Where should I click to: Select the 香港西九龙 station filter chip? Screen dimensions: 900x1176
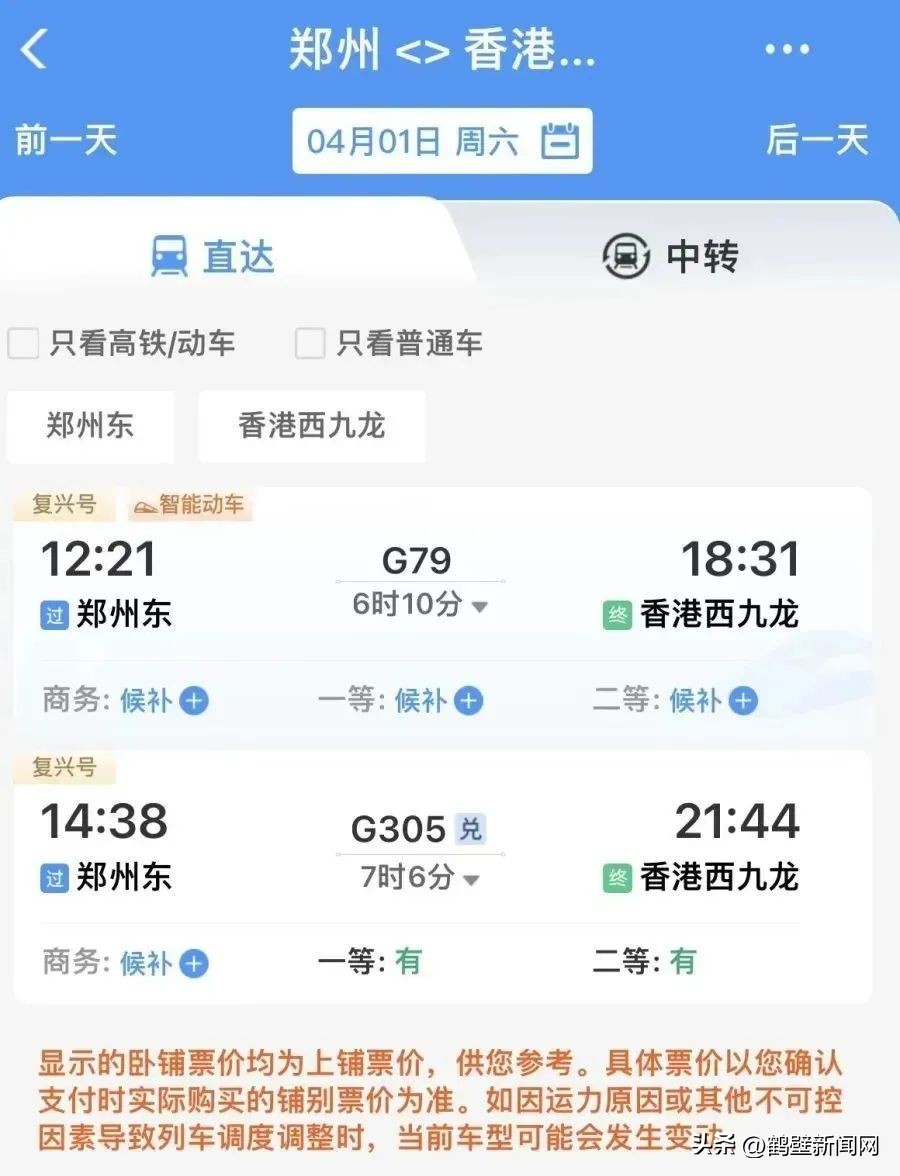coord(312,427)
